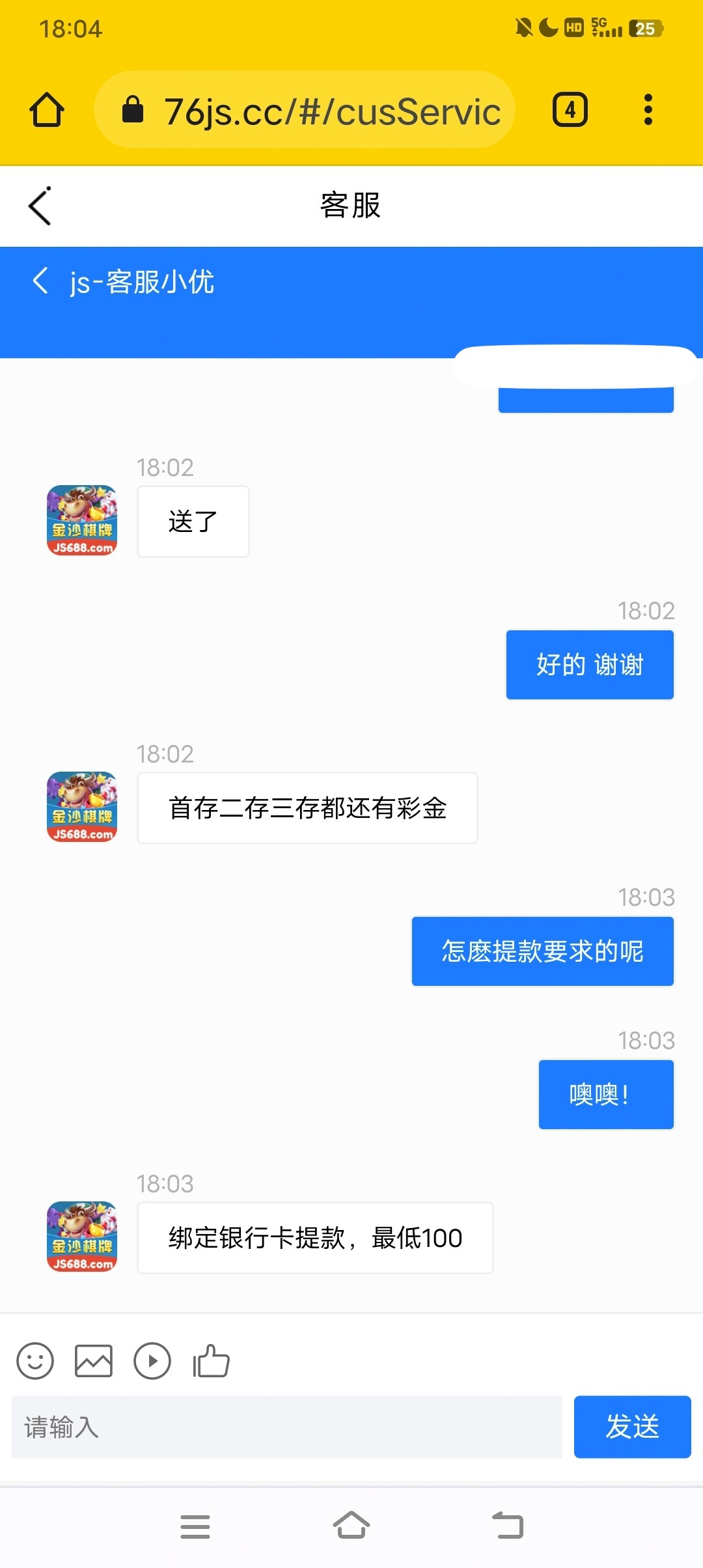703x1568 pixels.
Task: Open recent apps from the navigation bar
Action: (195, 1526)
